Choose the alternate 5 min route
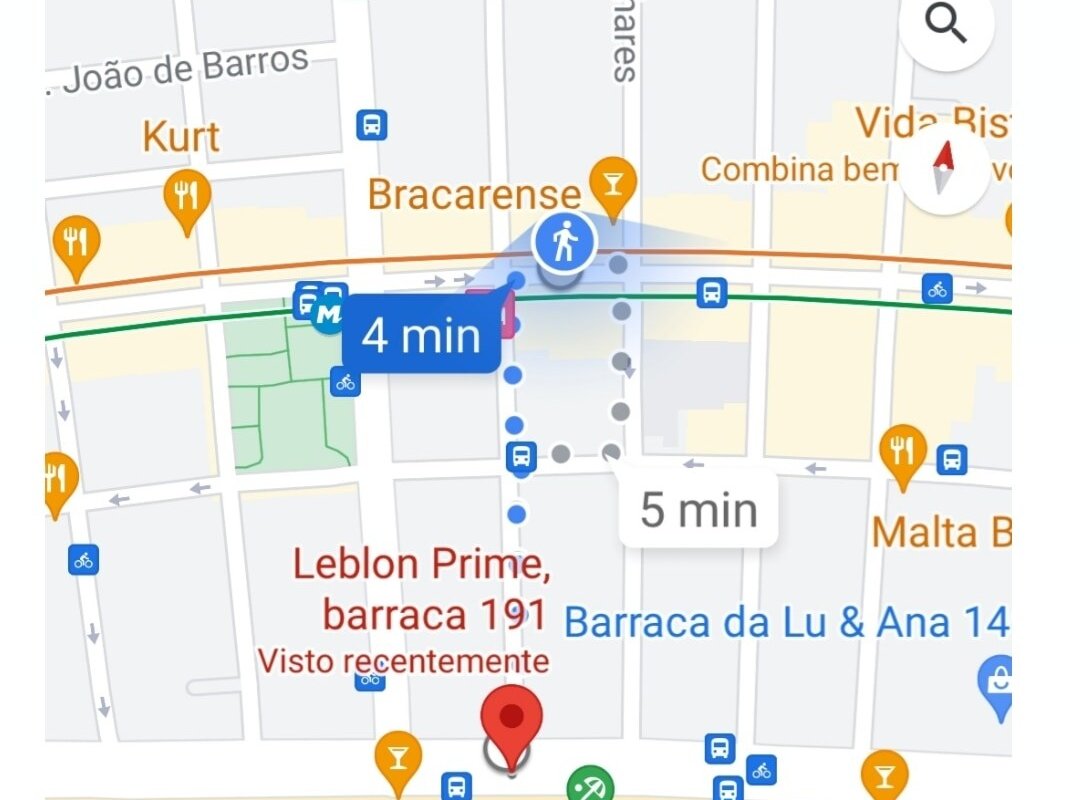This screenshot has width=1080, height=800. pos(698,510)
